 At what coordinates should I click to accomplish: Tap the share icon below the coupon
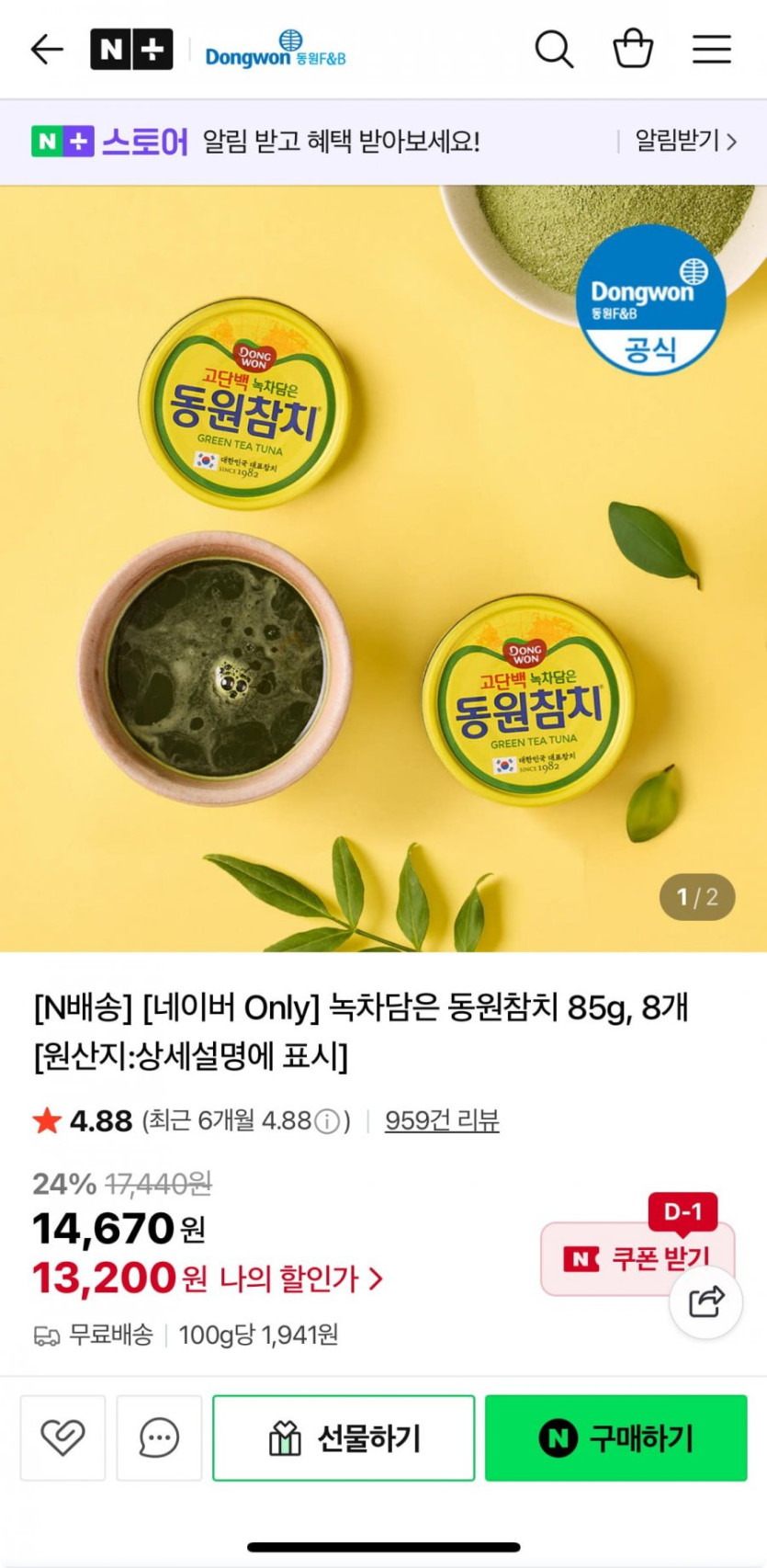705,1301
